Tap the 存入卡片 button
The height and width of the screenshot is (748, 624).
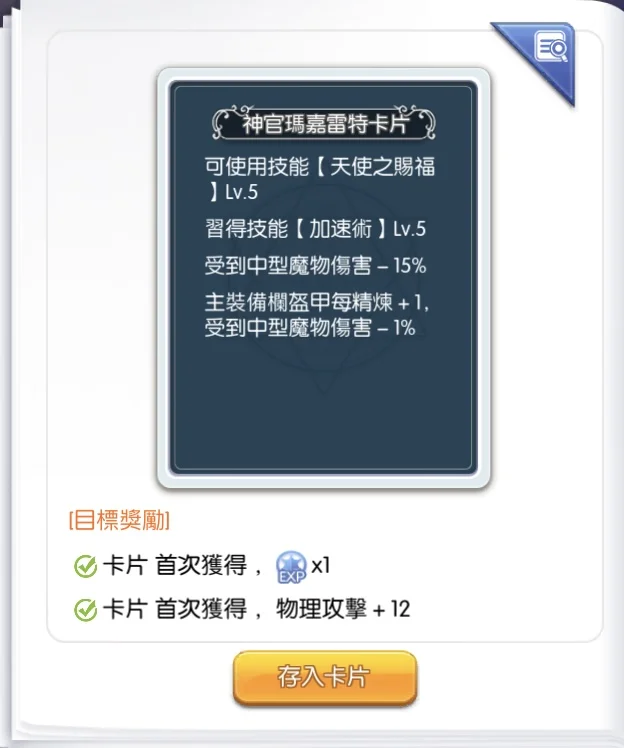click(324, 677)
